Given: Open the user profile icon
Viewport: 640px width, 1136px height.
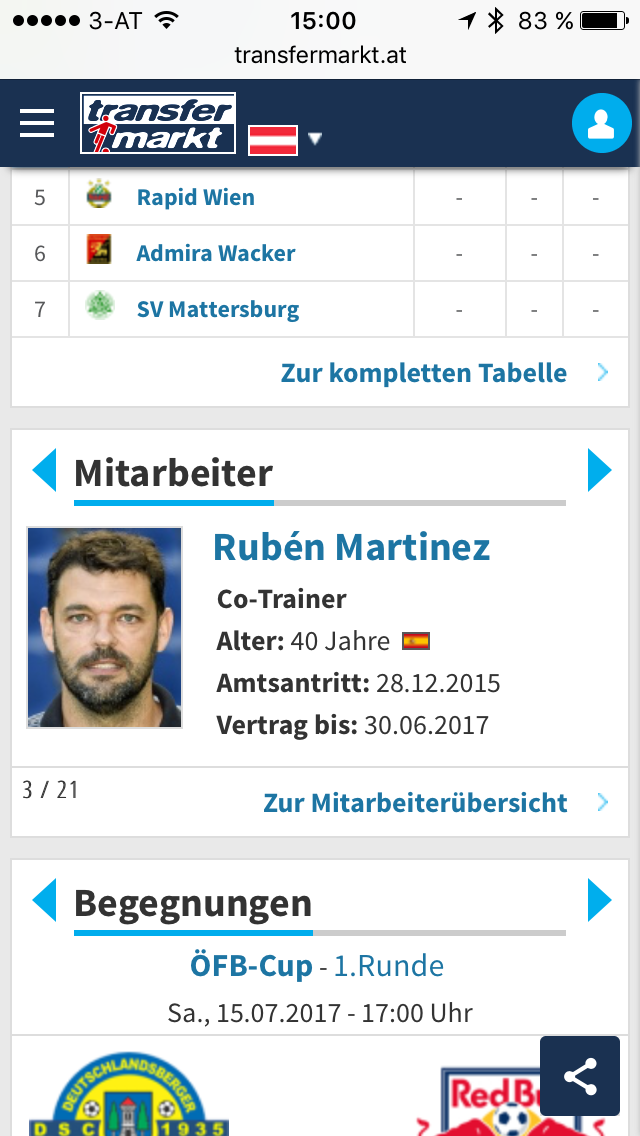Looking at the screenshot, I should (x=601, y=123).
